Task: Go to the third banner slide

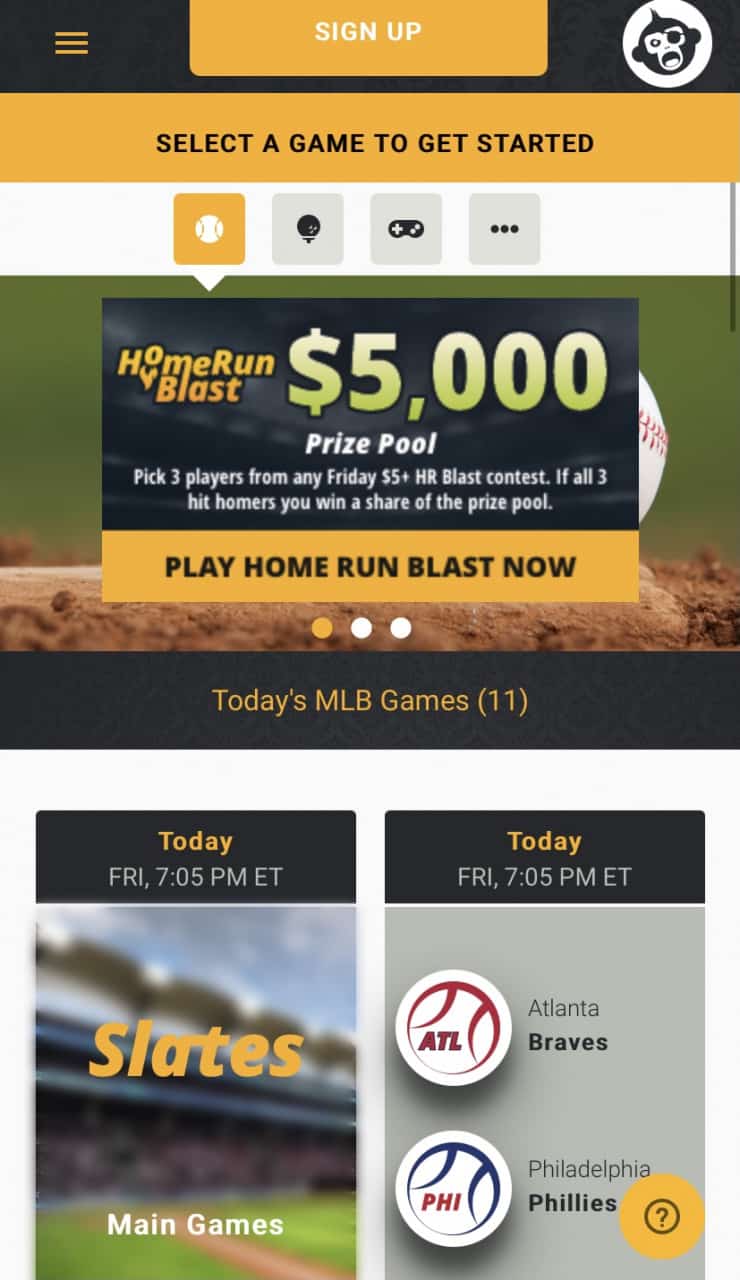Action: 401,628
